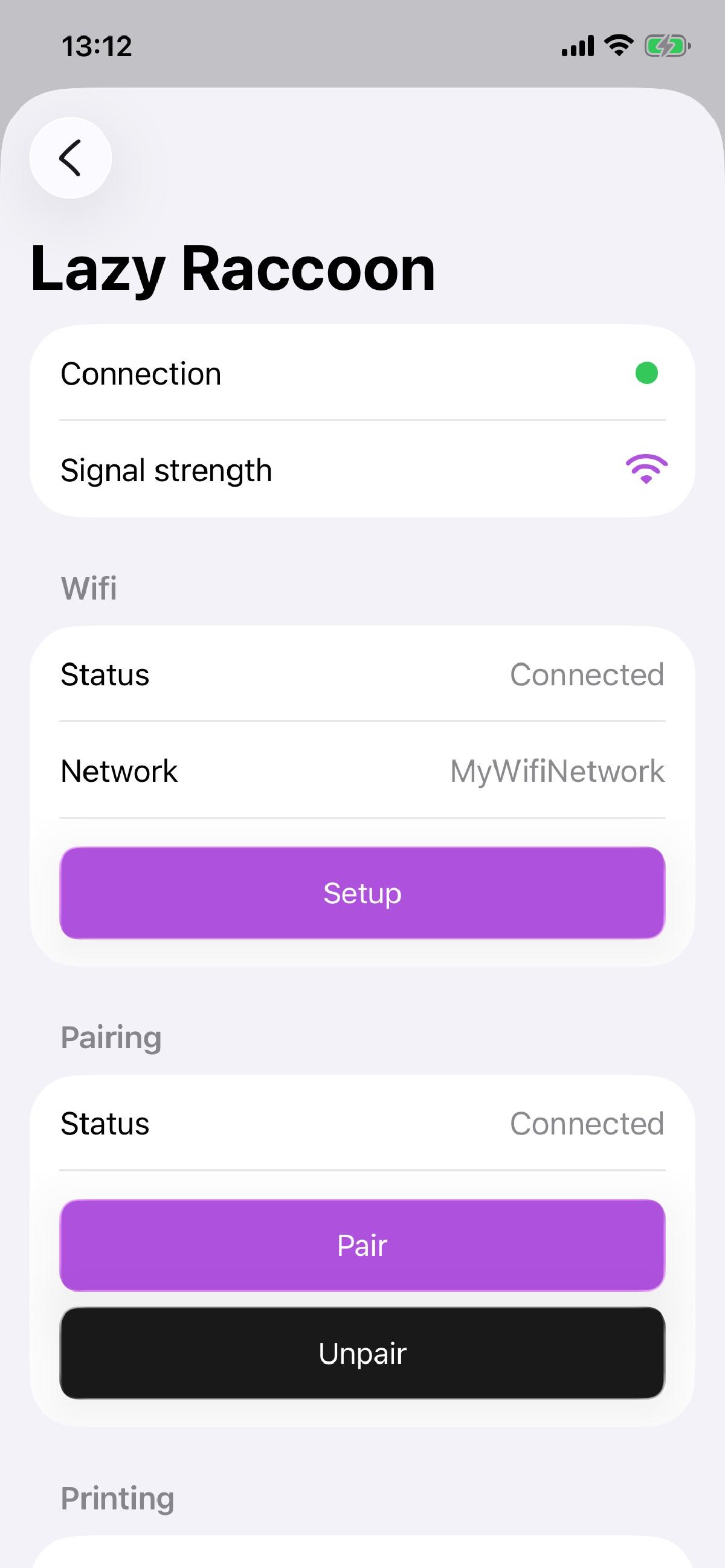Go back using the arrow button
This screenshot has height=1568, width=725.
[x=71, y=158]
